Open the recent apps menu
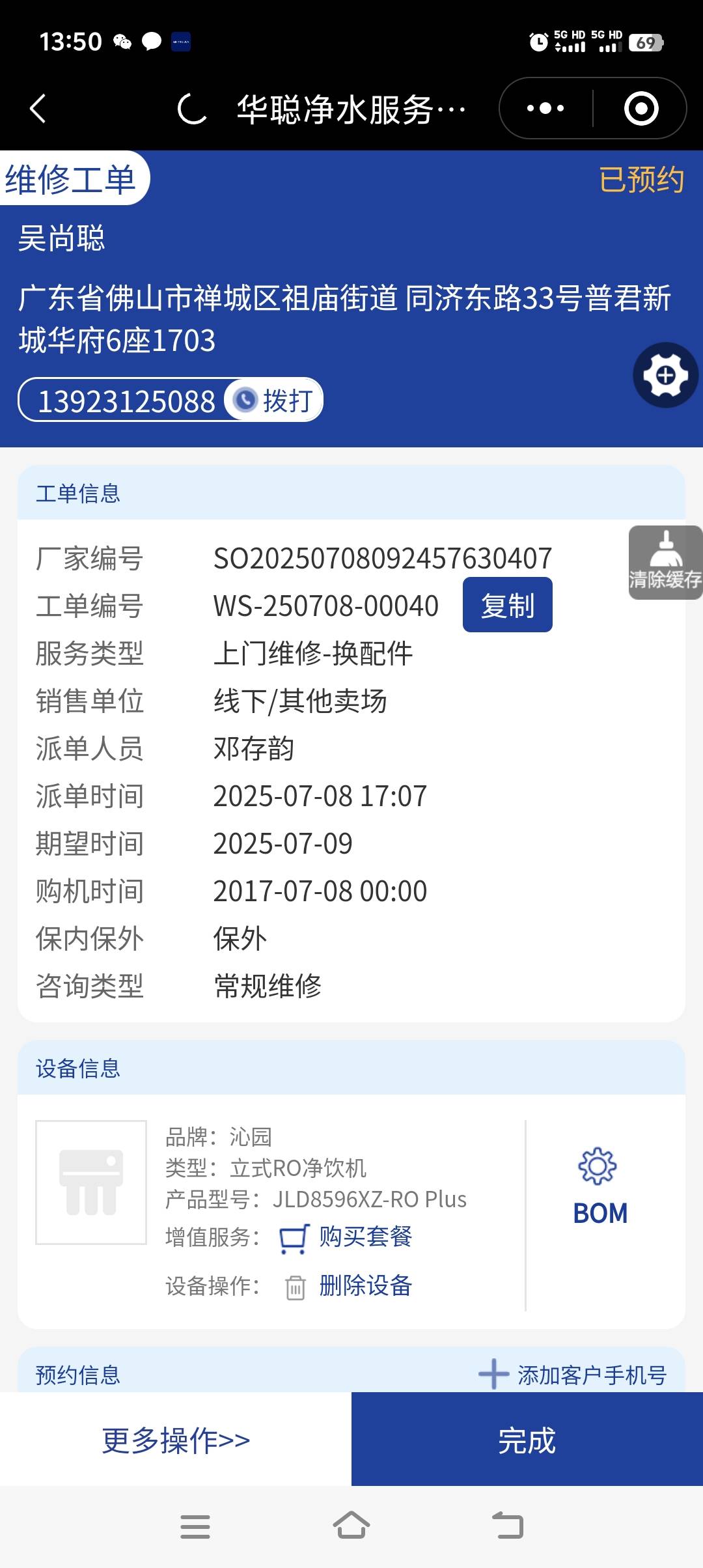The width and height of the screenshot is (703, 1568). pyautogui.click(x=195, y=1526)
